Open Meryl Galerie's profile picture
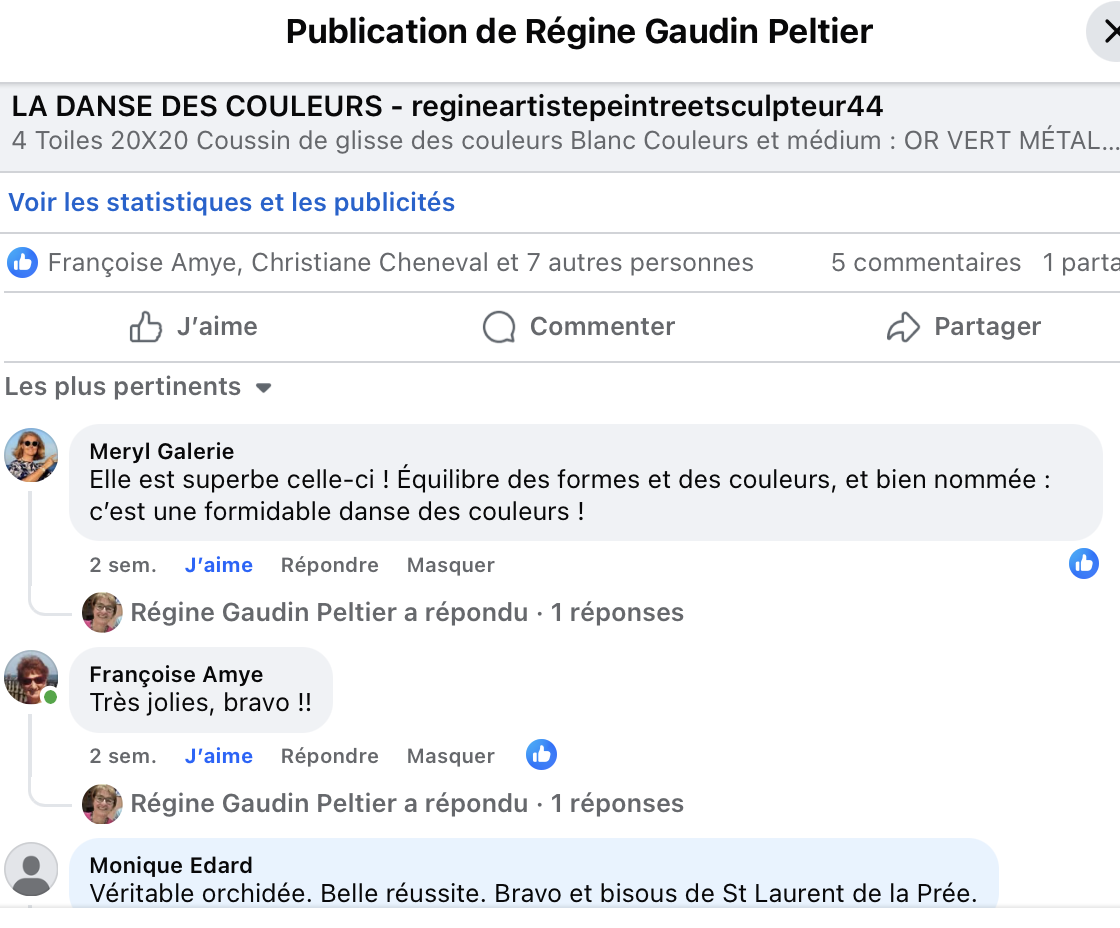This screenshot has width=1120, height=928. tap(31, 455)
